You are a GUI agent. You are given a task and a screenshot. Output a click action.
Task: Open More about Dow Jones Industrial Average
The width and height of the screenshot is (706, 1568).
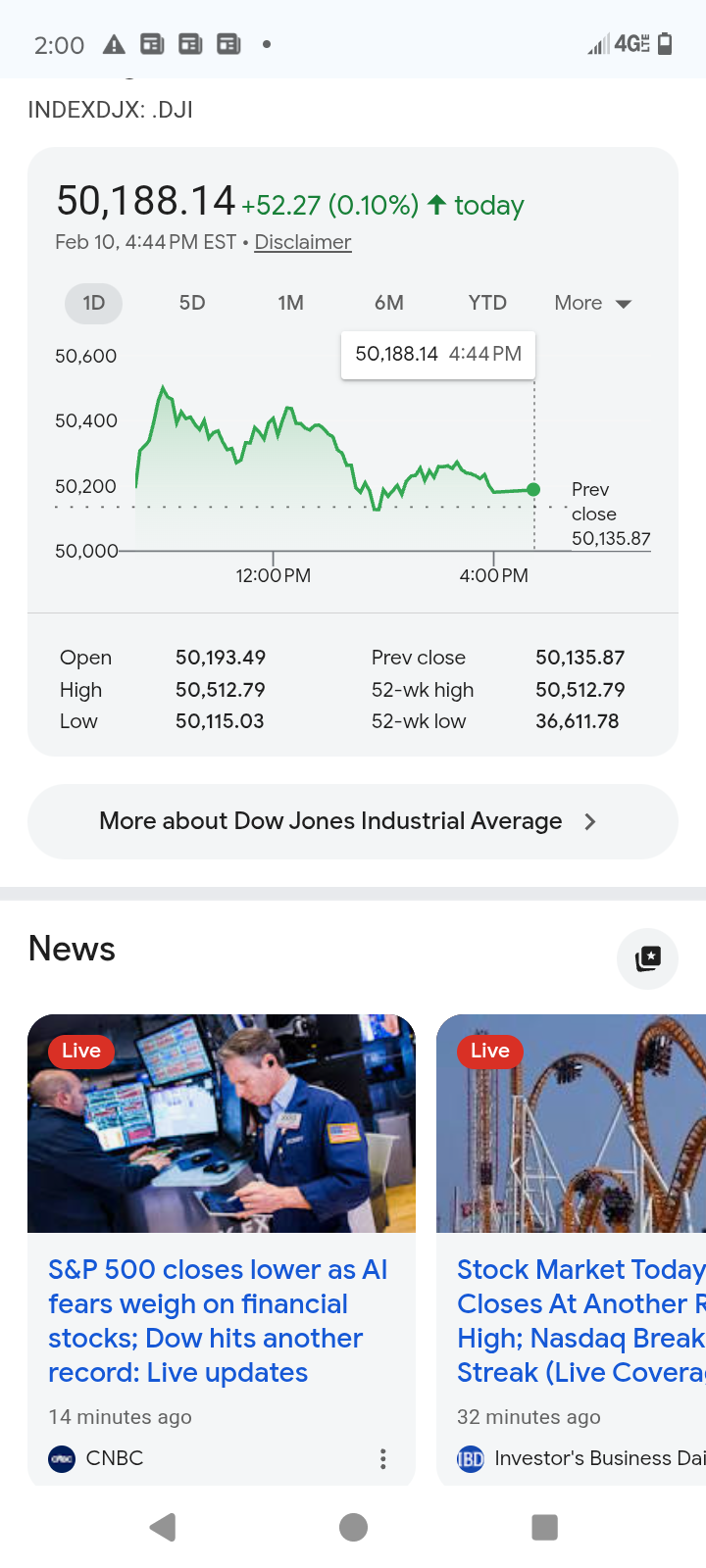point(353,821)
